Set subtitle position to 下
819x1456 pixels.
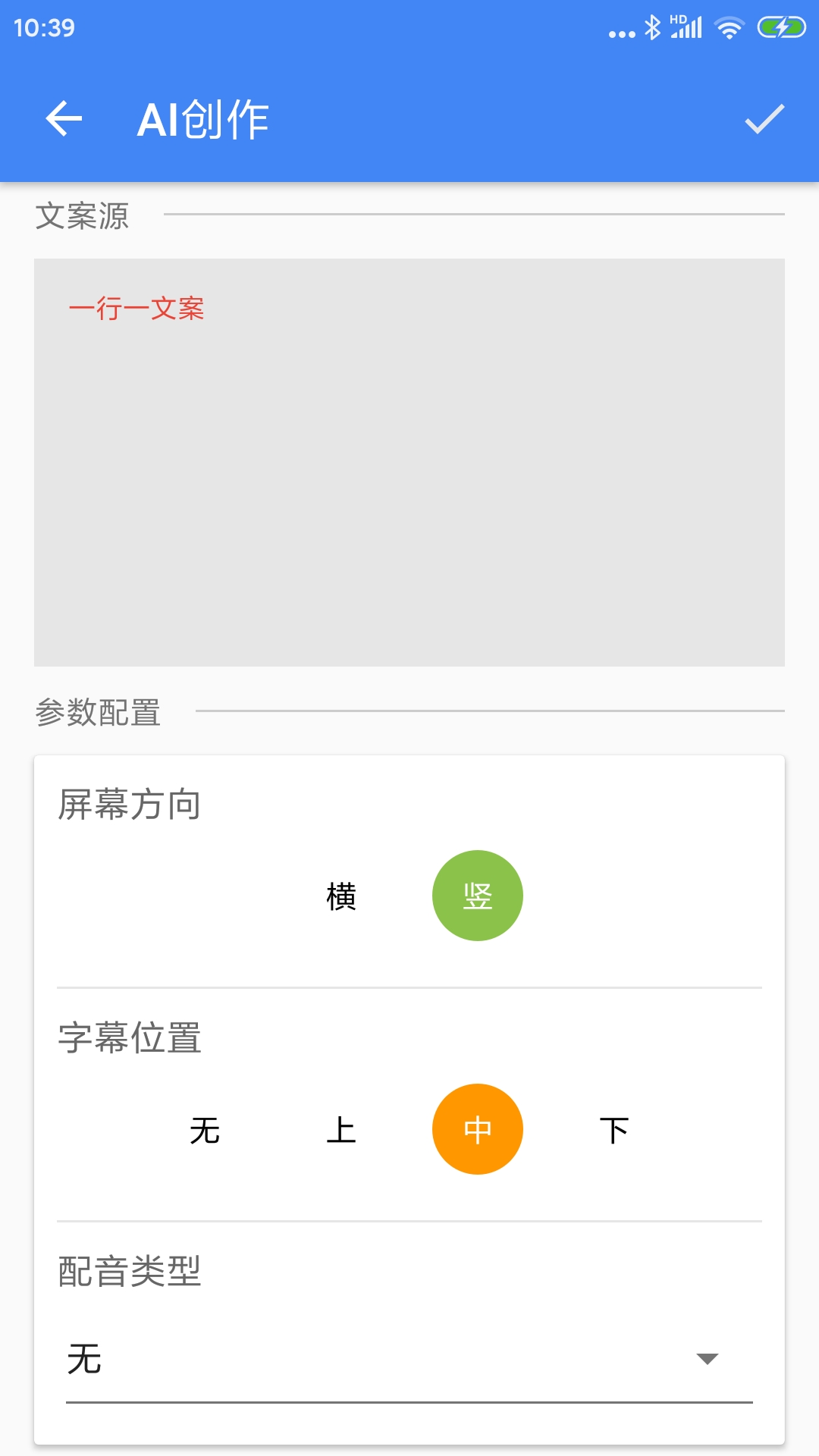[x=614, y=1128]
